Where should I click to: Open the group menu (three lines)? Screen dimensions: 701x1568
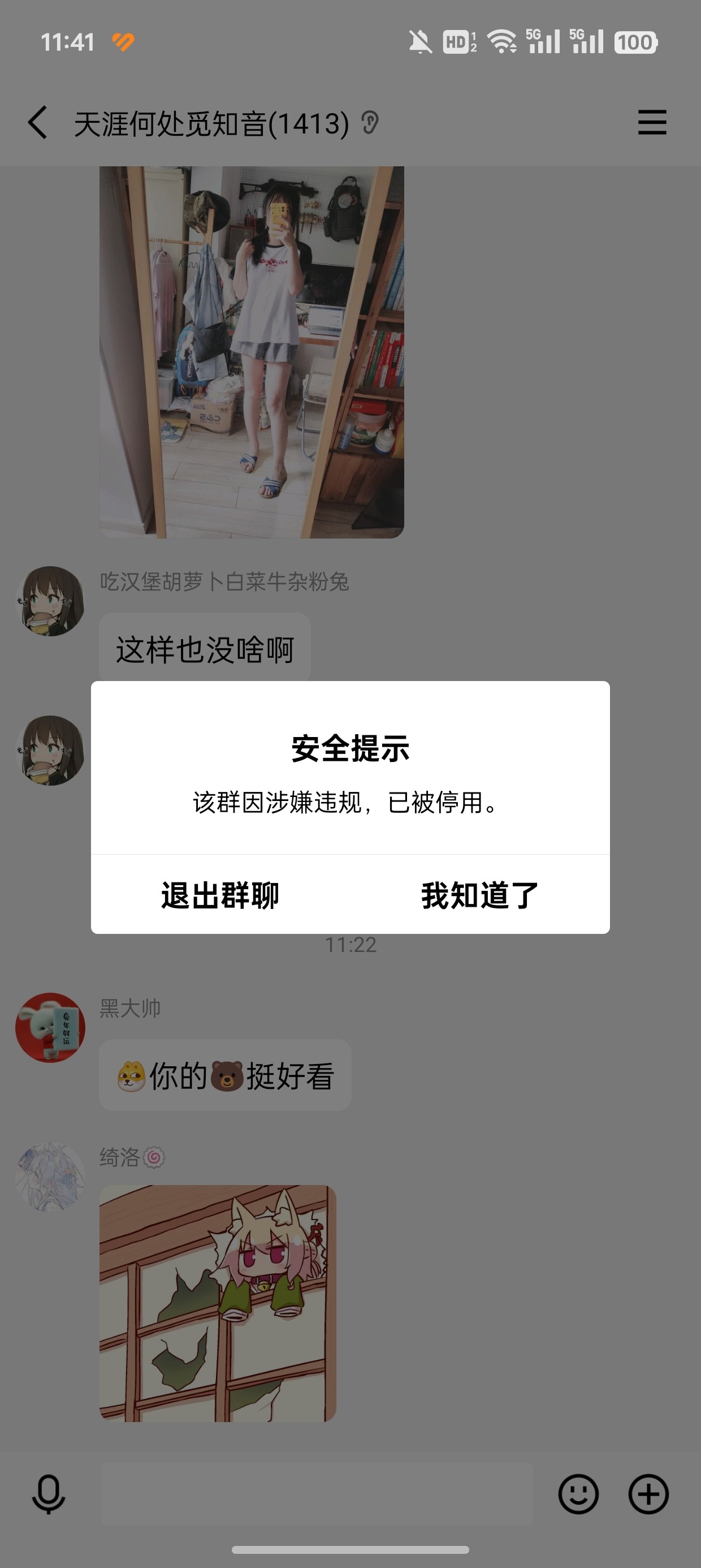(x=652, y=123)
